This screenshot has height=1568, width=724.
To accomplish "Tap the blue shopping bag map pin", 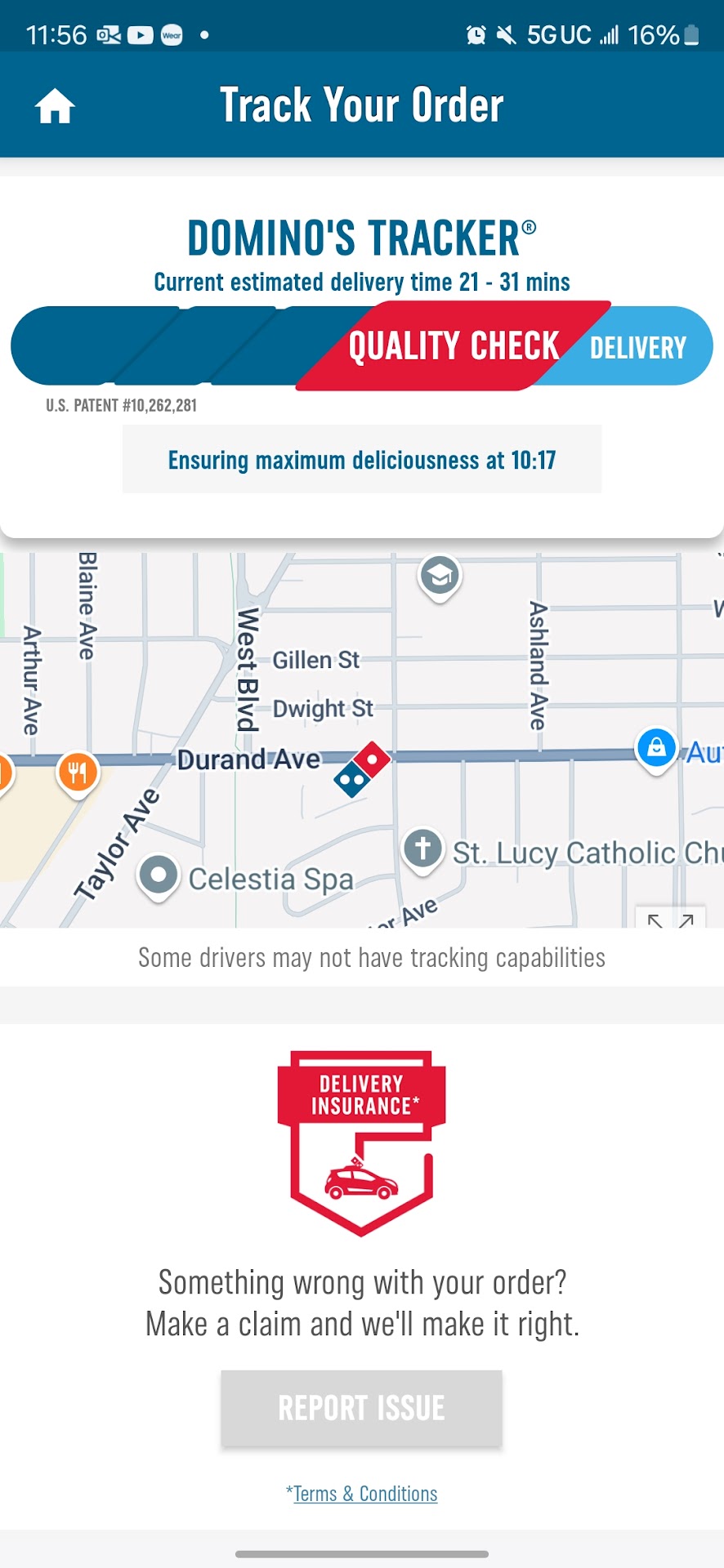I will (656, 747).
